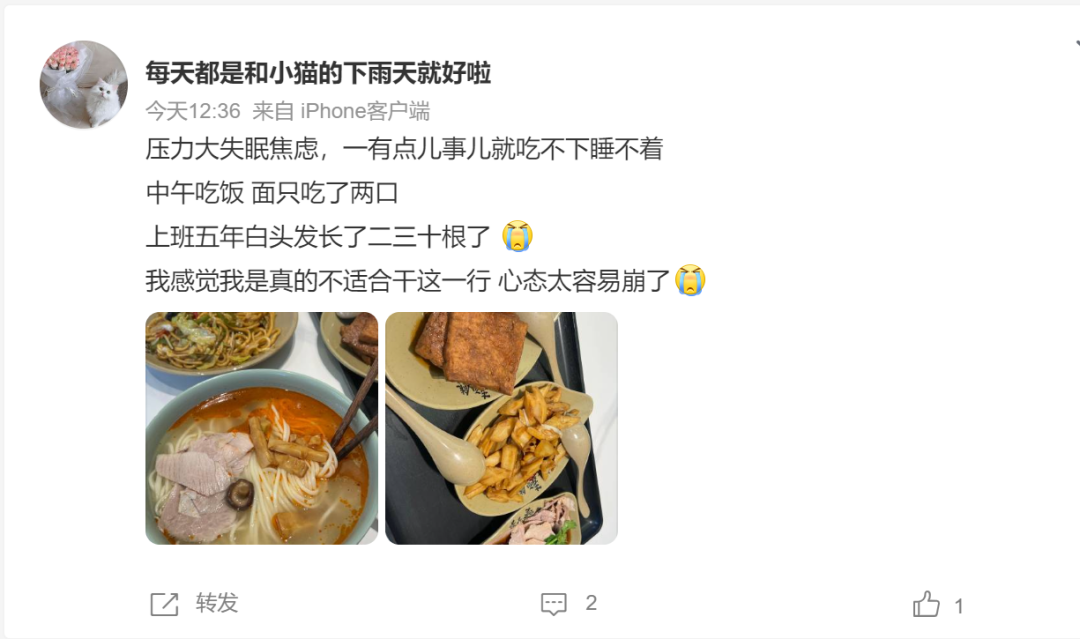Repost this post via 转发

pos(195,603)
